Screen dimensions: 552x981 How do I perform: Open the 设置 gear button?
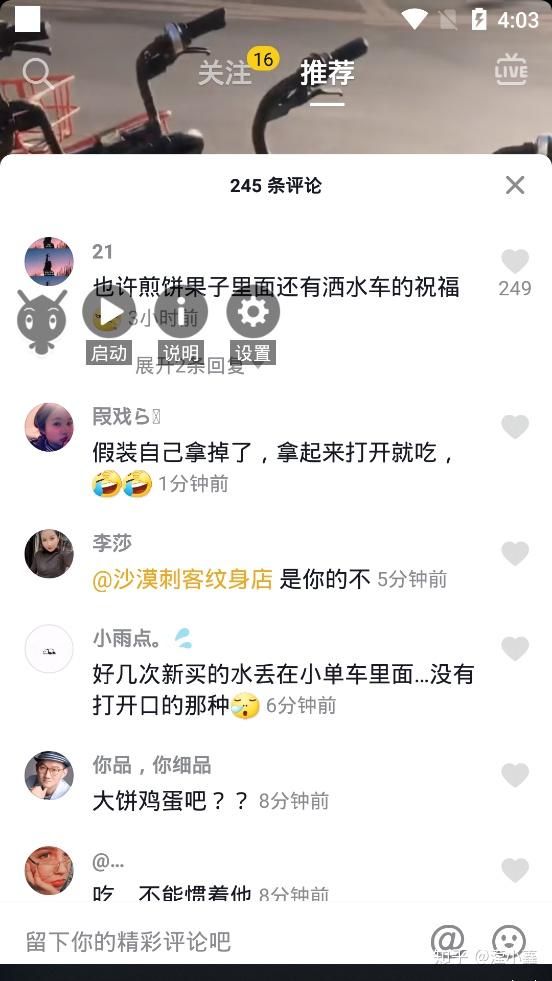click(253, 312)
